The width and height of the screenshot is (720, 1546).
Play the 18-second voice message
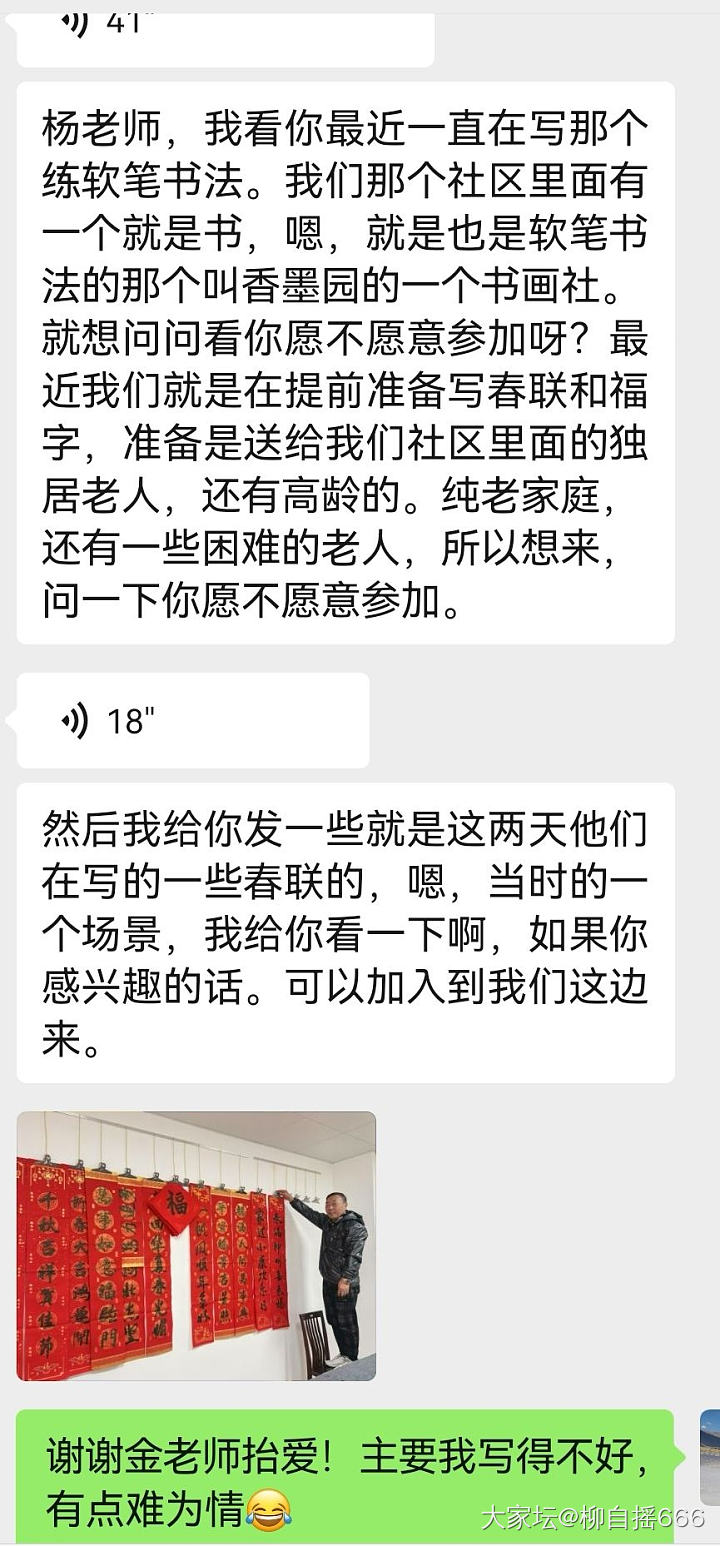(x=192, y=720)
